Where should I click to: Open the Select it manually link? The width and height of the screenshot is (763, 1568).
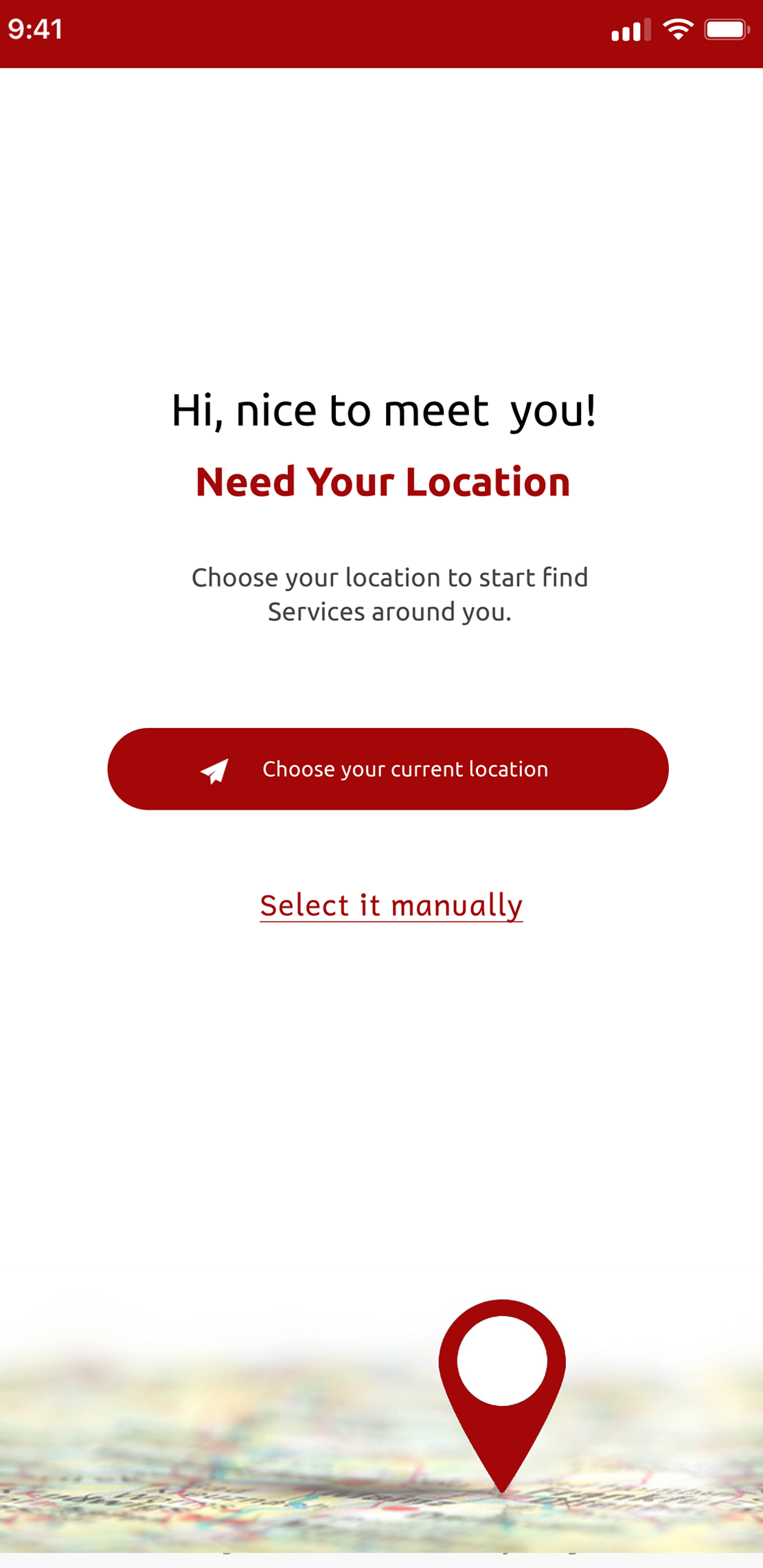click(x=391, y=905)
